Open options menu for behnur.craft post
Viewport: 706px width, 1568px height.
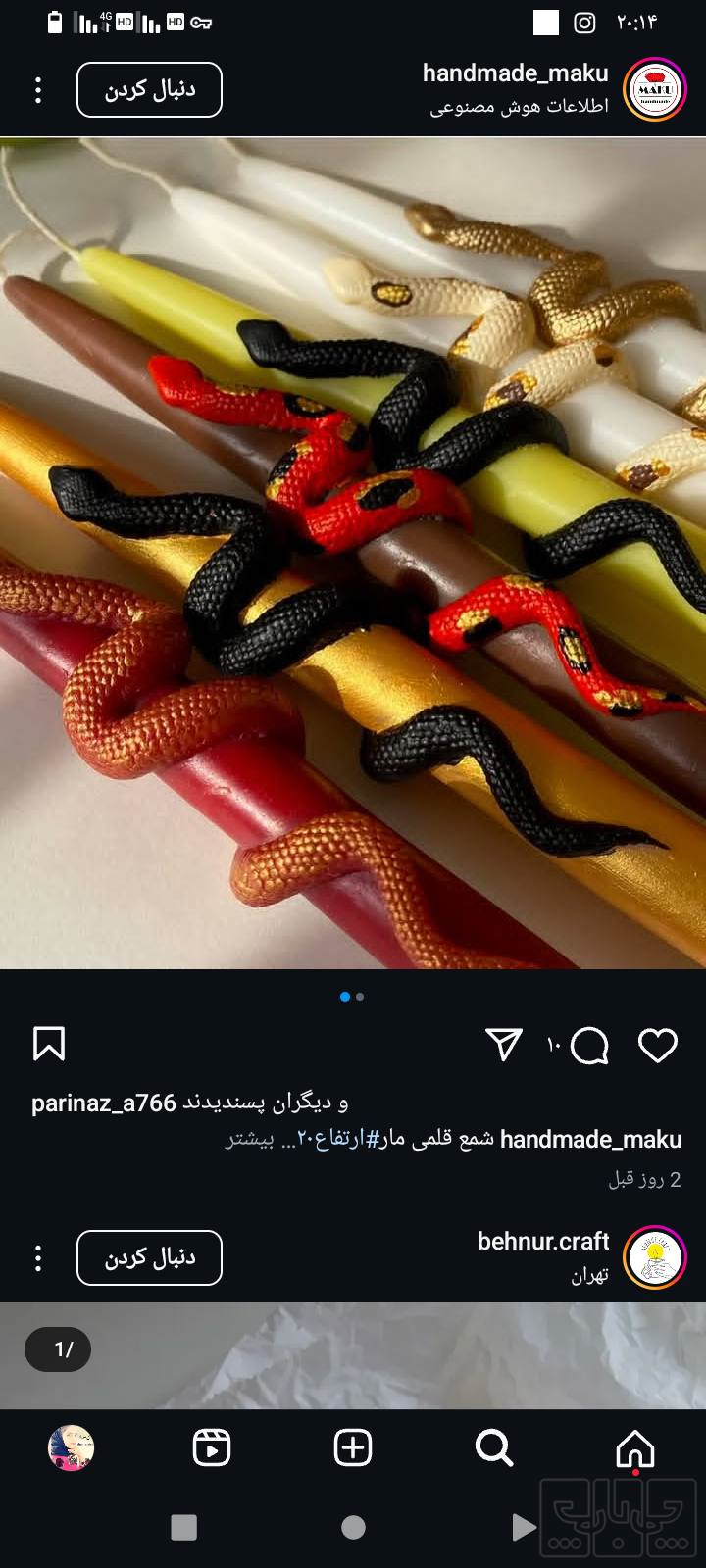pos(38,1258)
